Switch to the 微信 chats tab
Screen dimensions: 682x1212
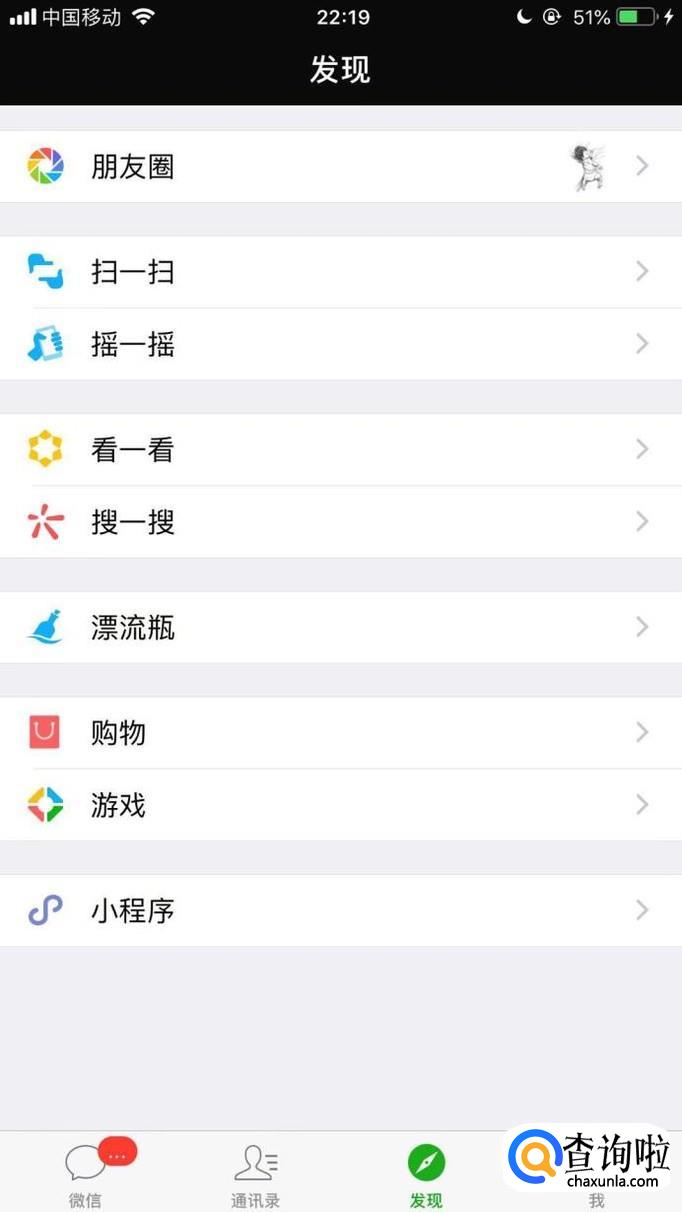point(86,1174)
